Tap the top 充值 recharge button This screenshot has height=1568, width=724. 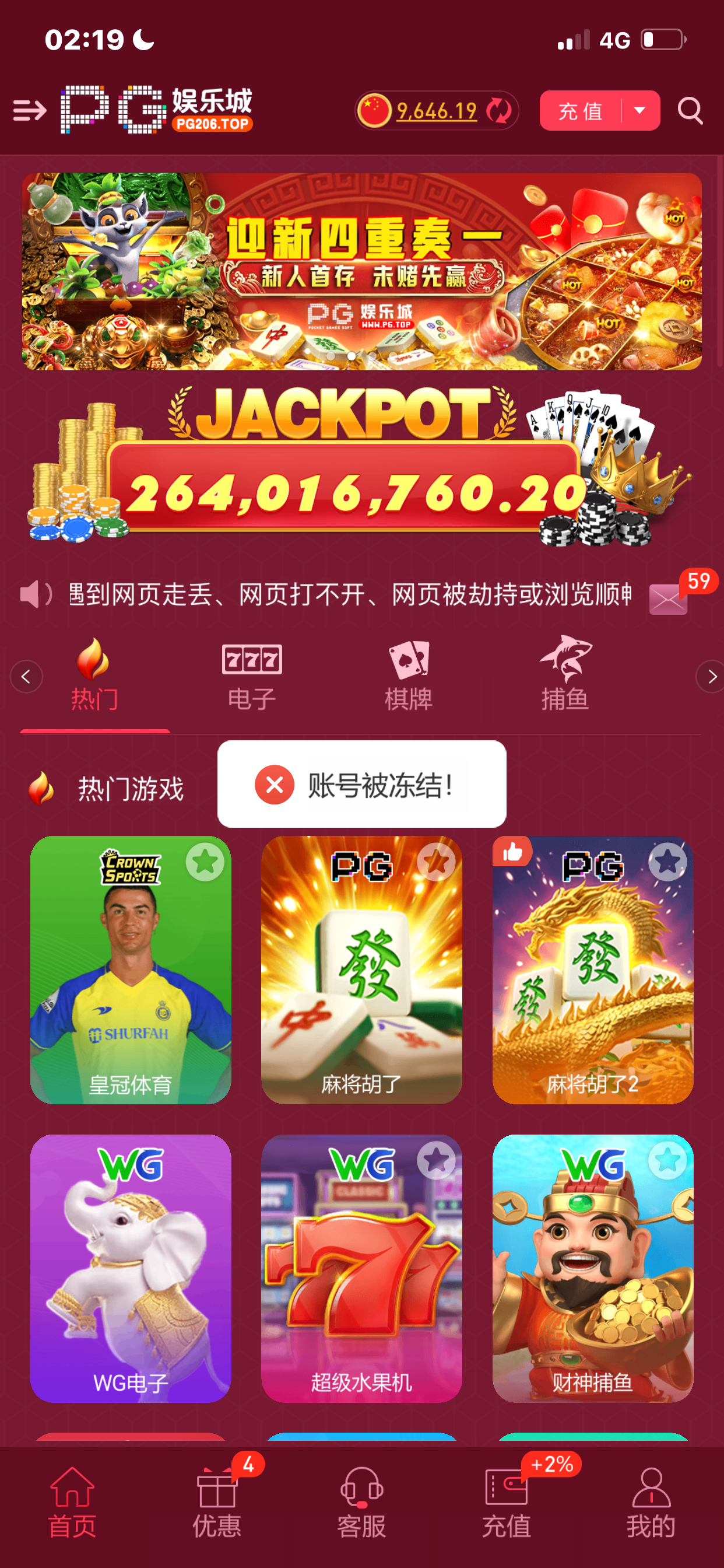click(x=580, y=111)
